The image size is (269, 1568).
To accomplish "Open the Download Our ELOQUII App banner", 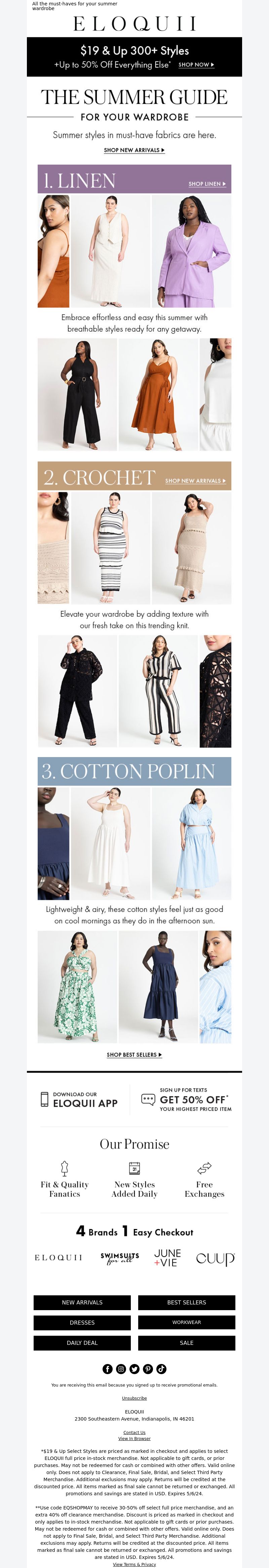I will coord(79,1099).
